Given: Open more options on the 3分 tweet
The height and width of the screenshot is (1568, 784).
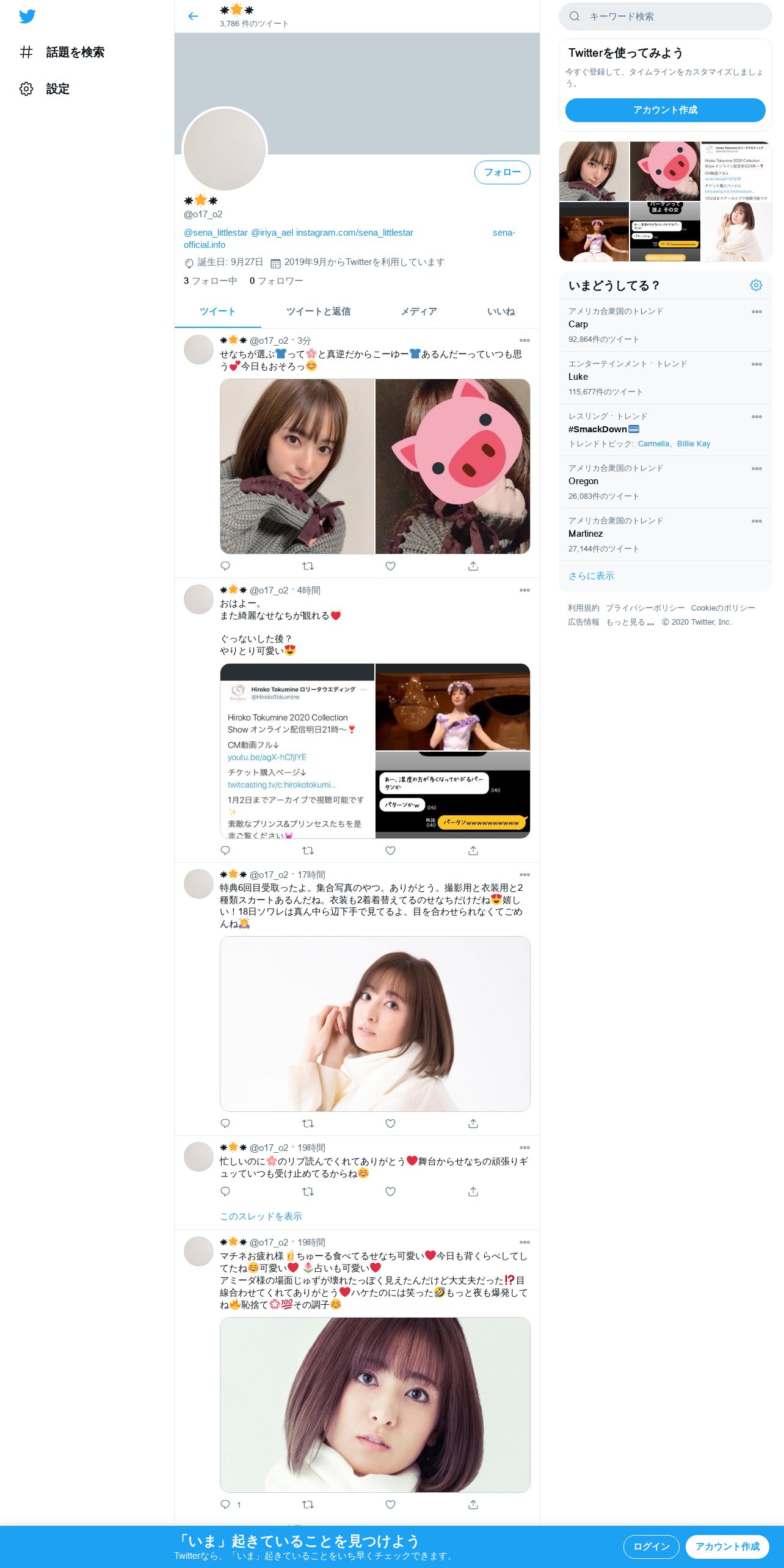Looking at the screenshot, I should pos(524,341).
